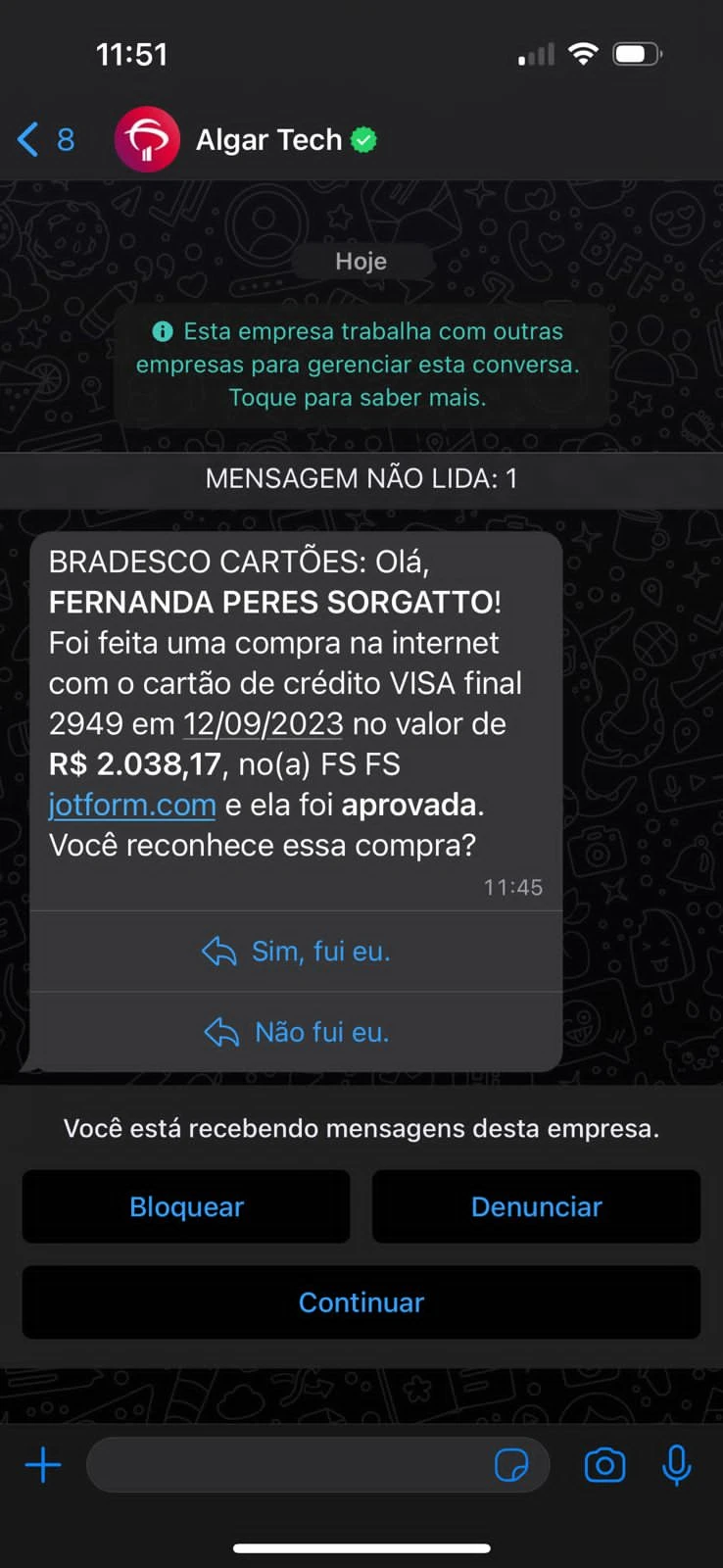The height and width of the screenshot is (1568, 723).
Task: Tap the reply arrow beside 'Não fui eu.'
Action: pos(220,1032)
